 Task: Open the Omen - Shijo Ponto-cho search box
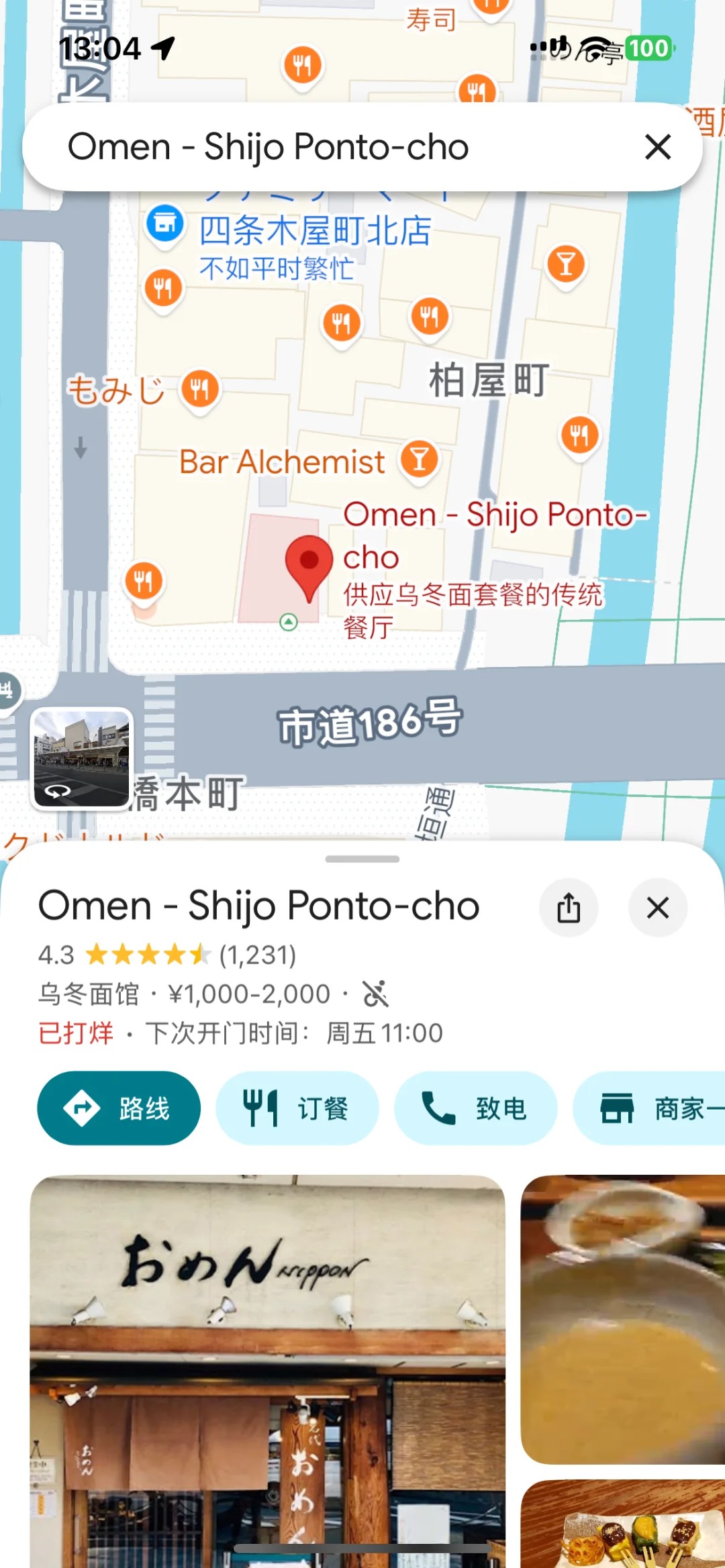coord(322,146)
